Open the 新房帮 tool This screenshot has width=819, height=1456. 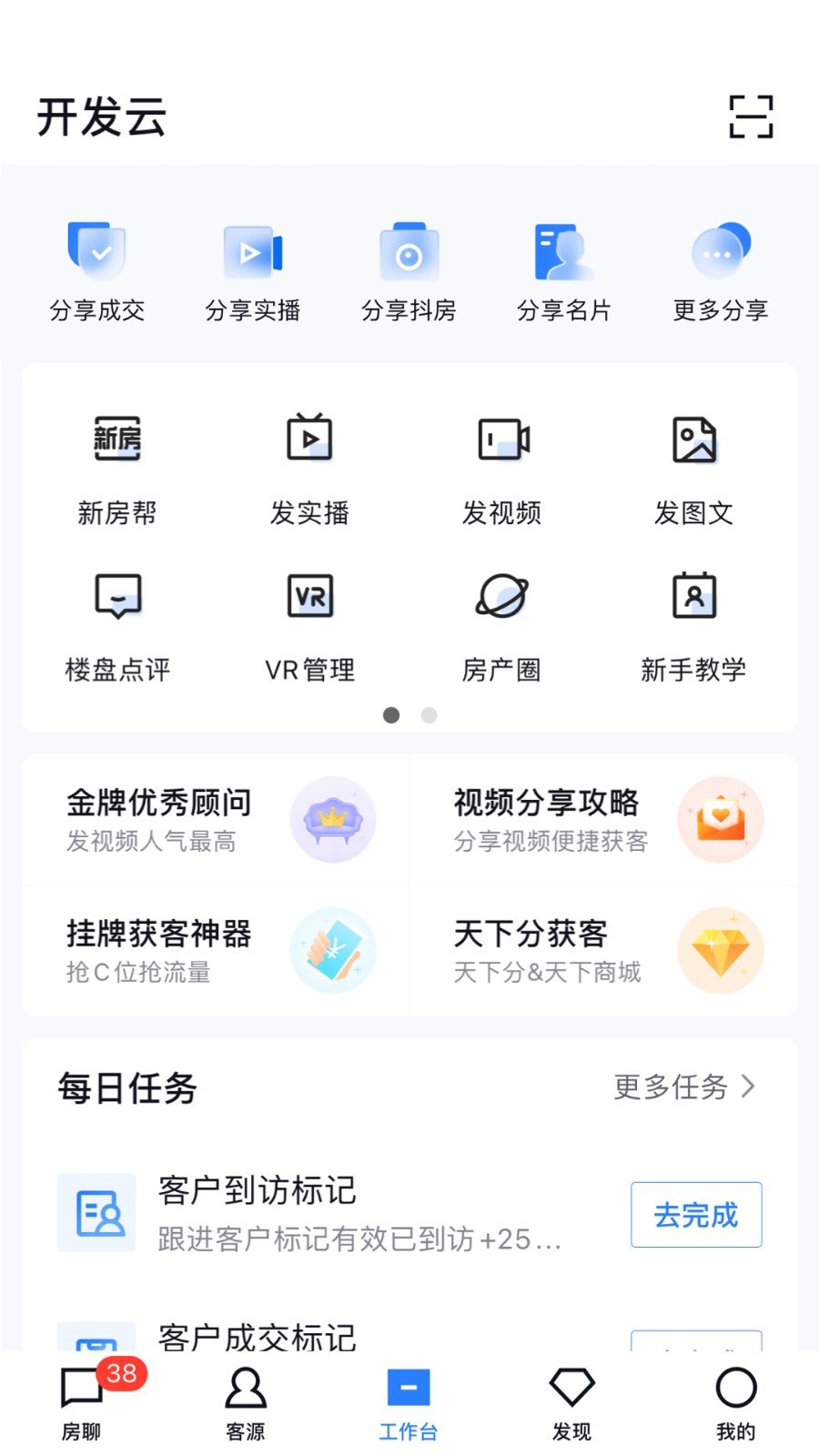click(x=117, y=464)
